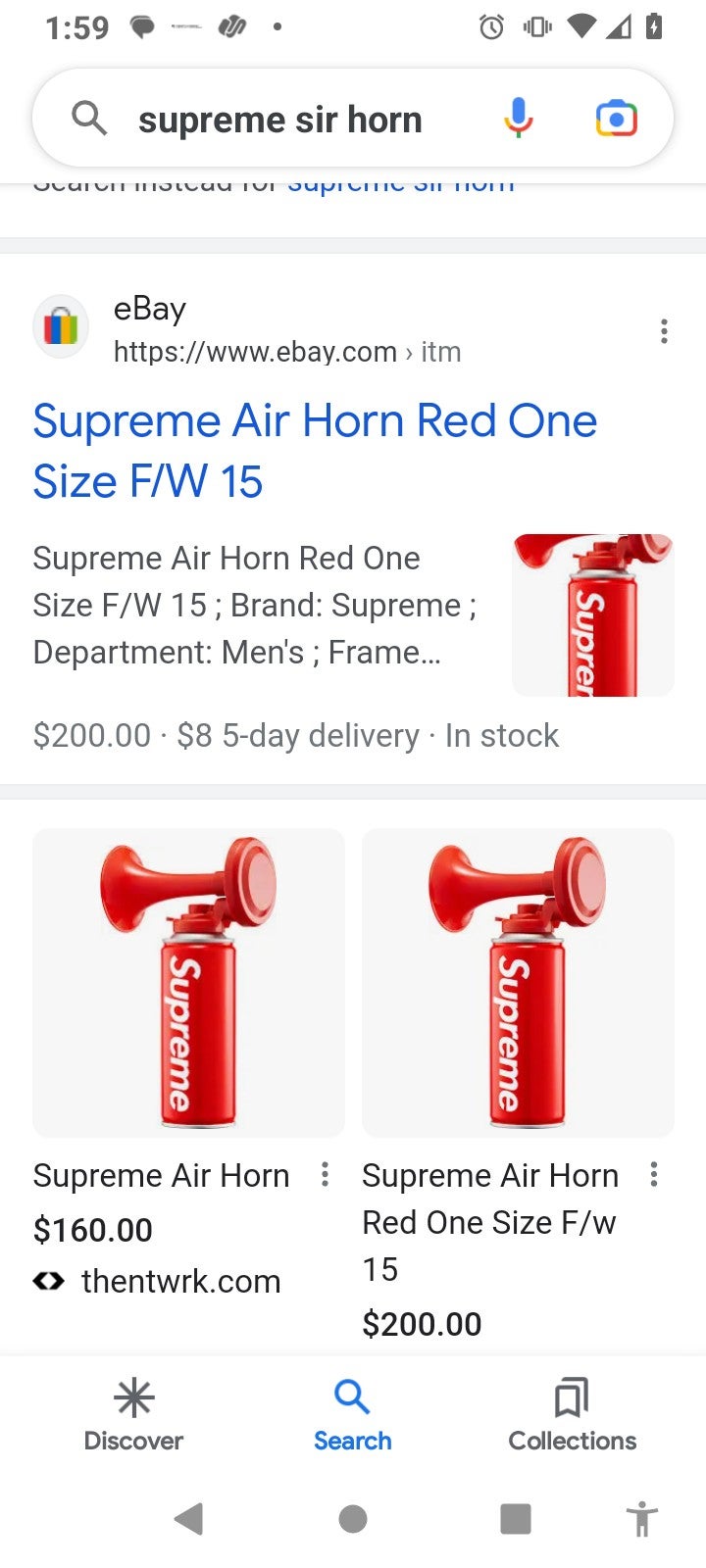Switch to the Discover tab
The height and width of the screenshot is (1568, 706).
(133, 1415)
